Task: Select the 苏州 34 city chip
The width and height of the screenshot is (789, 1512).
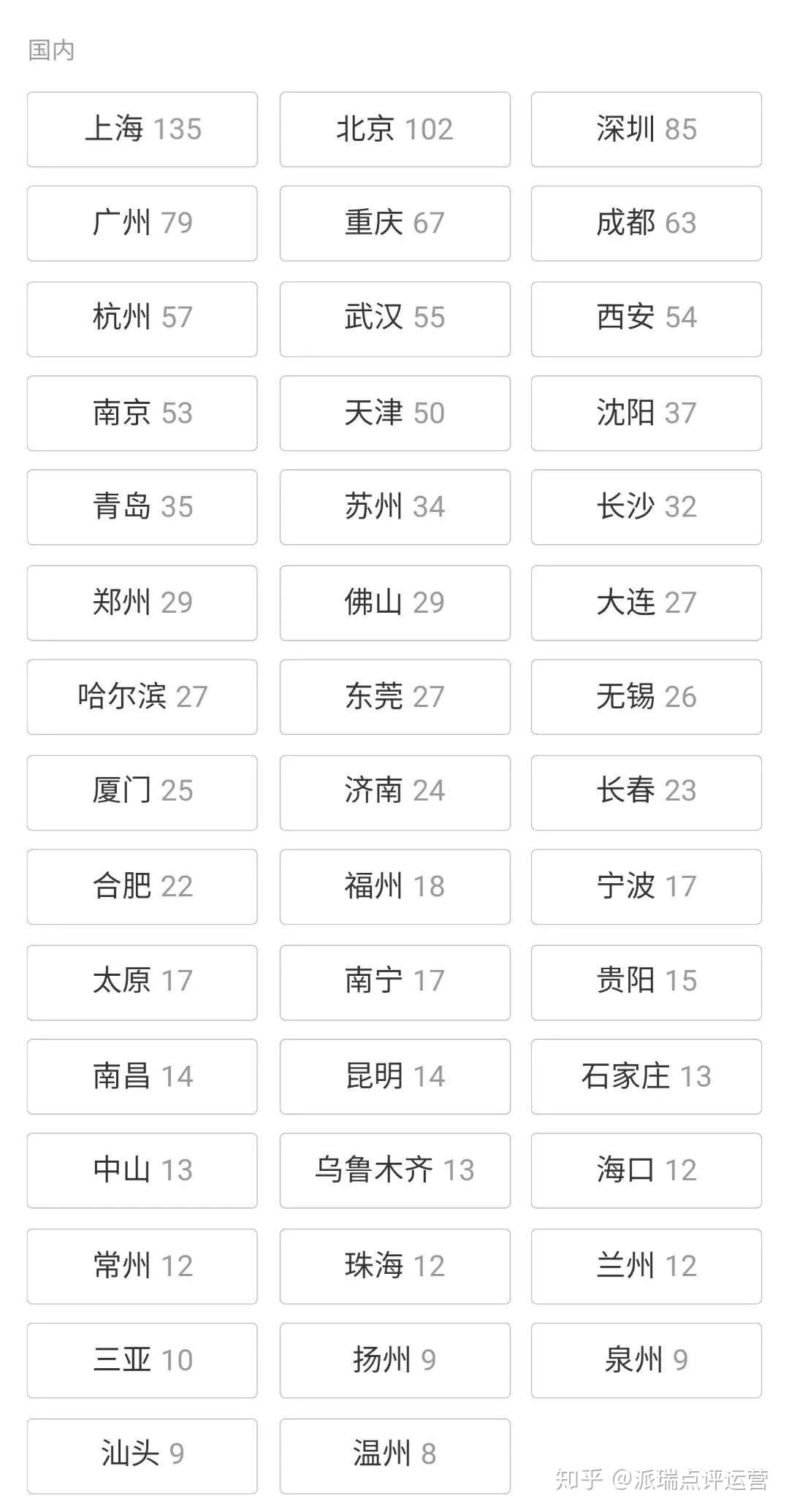Action: 394,507
